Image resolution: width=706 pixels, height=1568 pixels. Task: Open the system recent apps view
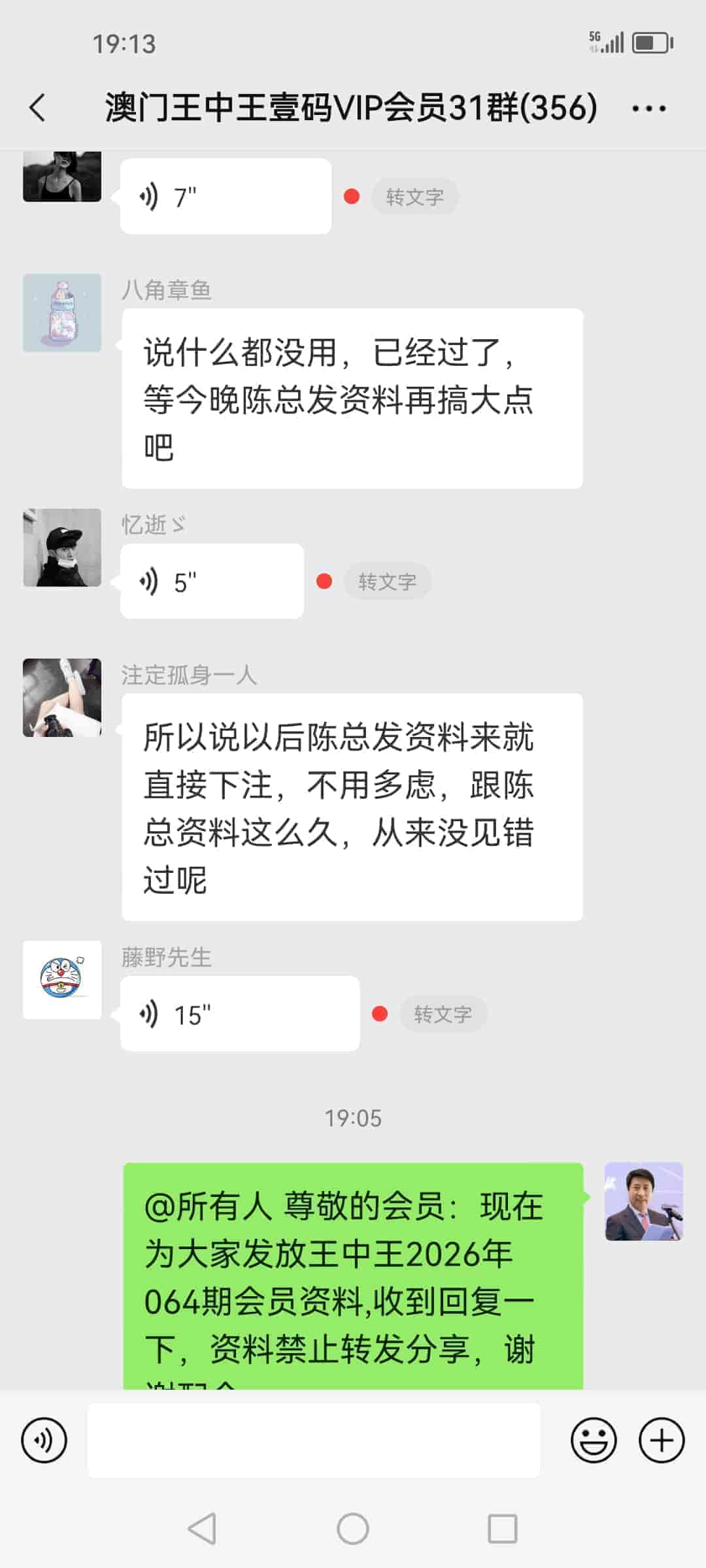click(x=503, y=1529)
